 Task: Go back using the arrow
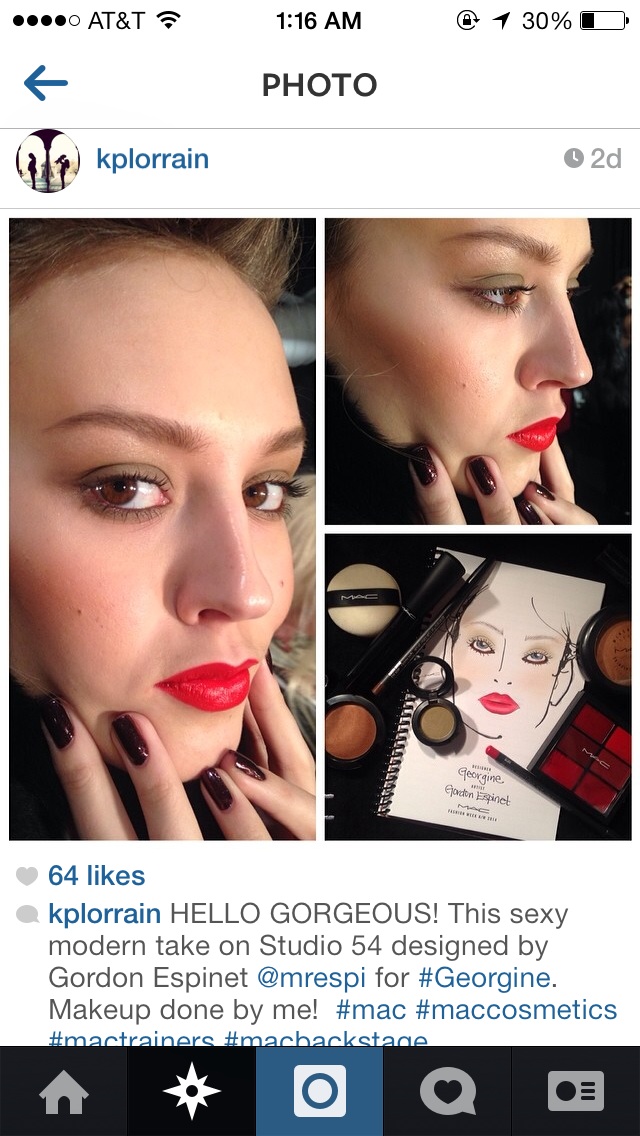46,83
